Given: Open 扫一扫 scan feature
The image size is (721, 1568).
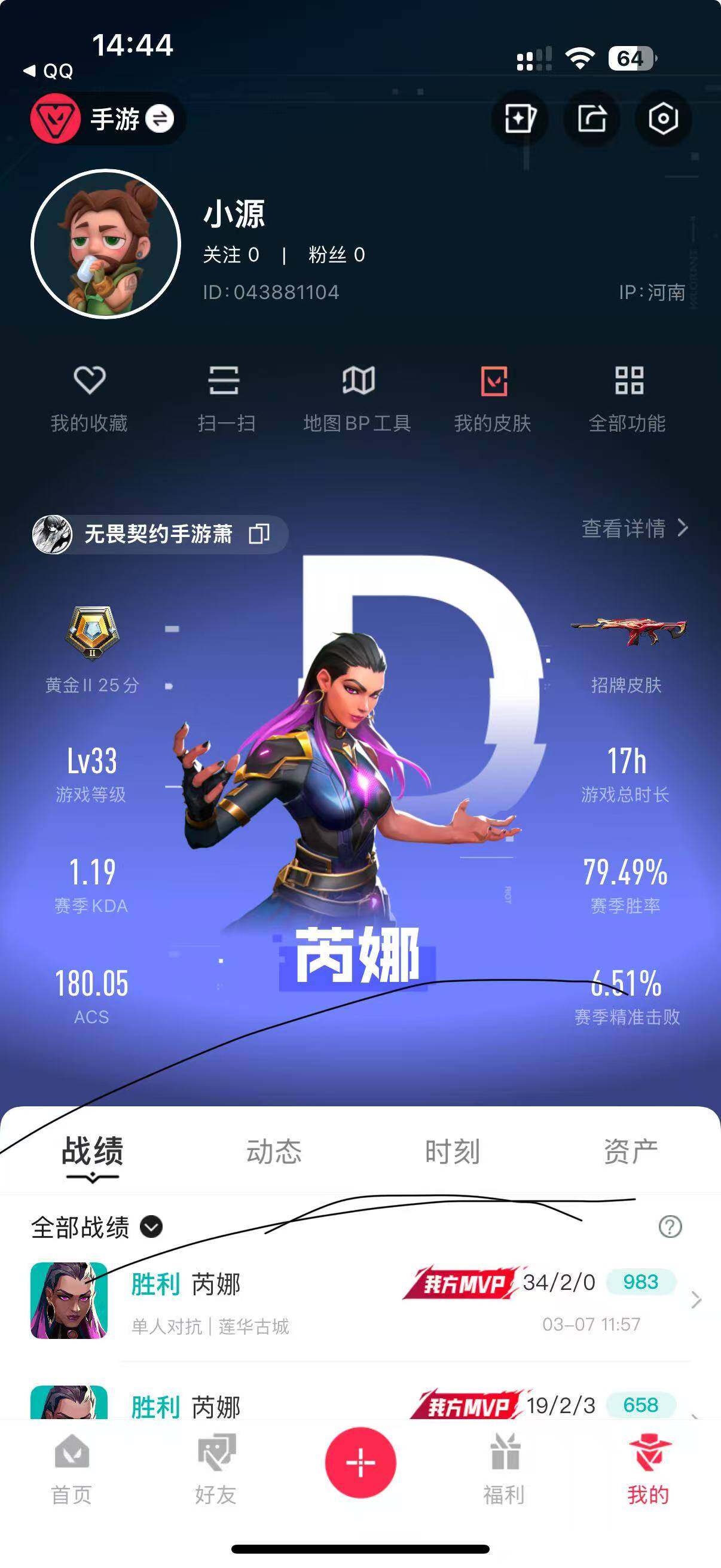Looking at the screenshot, I should (x=225, y=399).
